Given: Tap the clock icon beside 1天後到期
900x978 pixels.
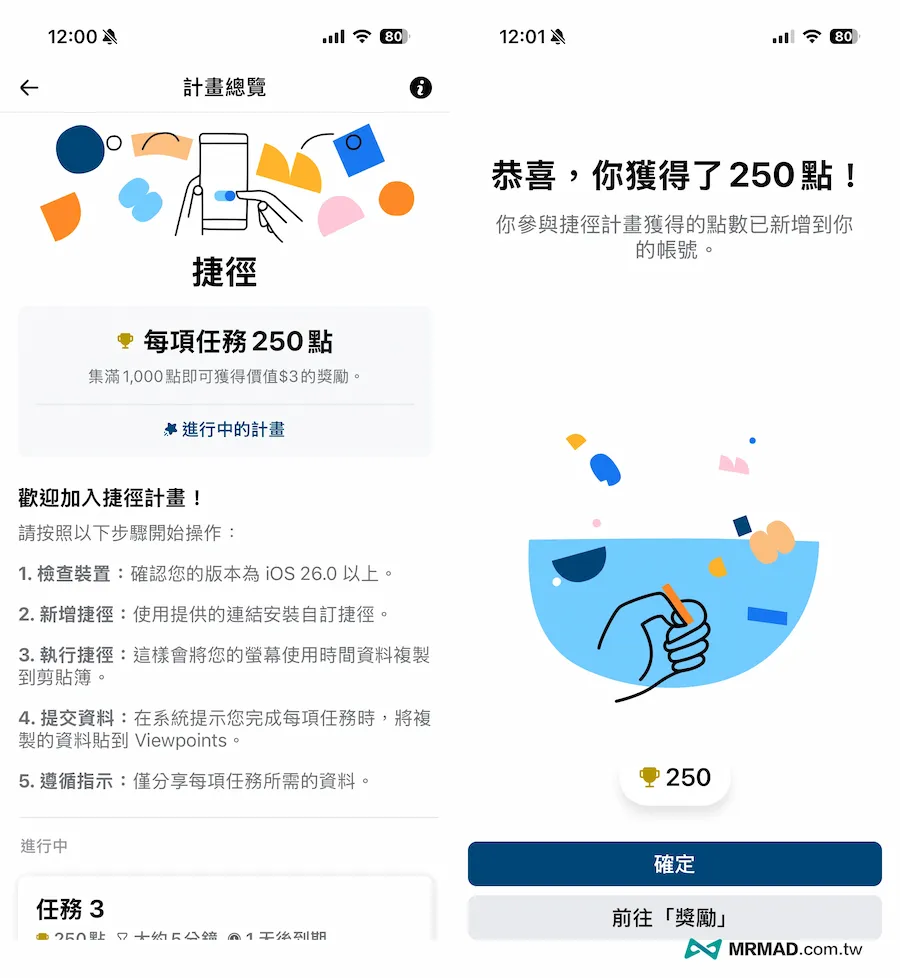Looking at the screenshot, I should [x=232, y=937].
